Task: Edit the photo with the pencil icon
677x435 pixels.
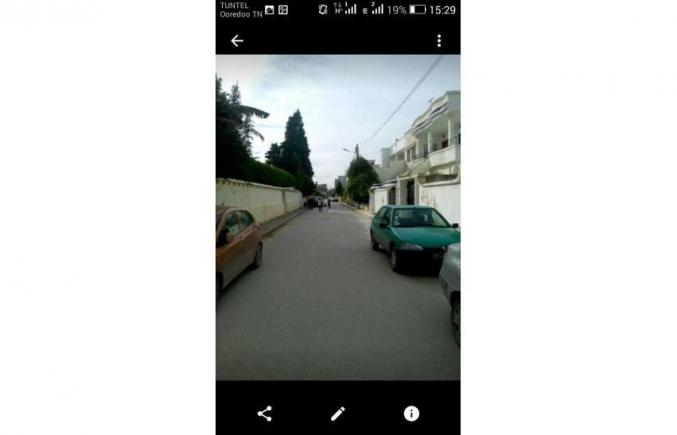Action: pyautogui.click(x=338, y=413)
